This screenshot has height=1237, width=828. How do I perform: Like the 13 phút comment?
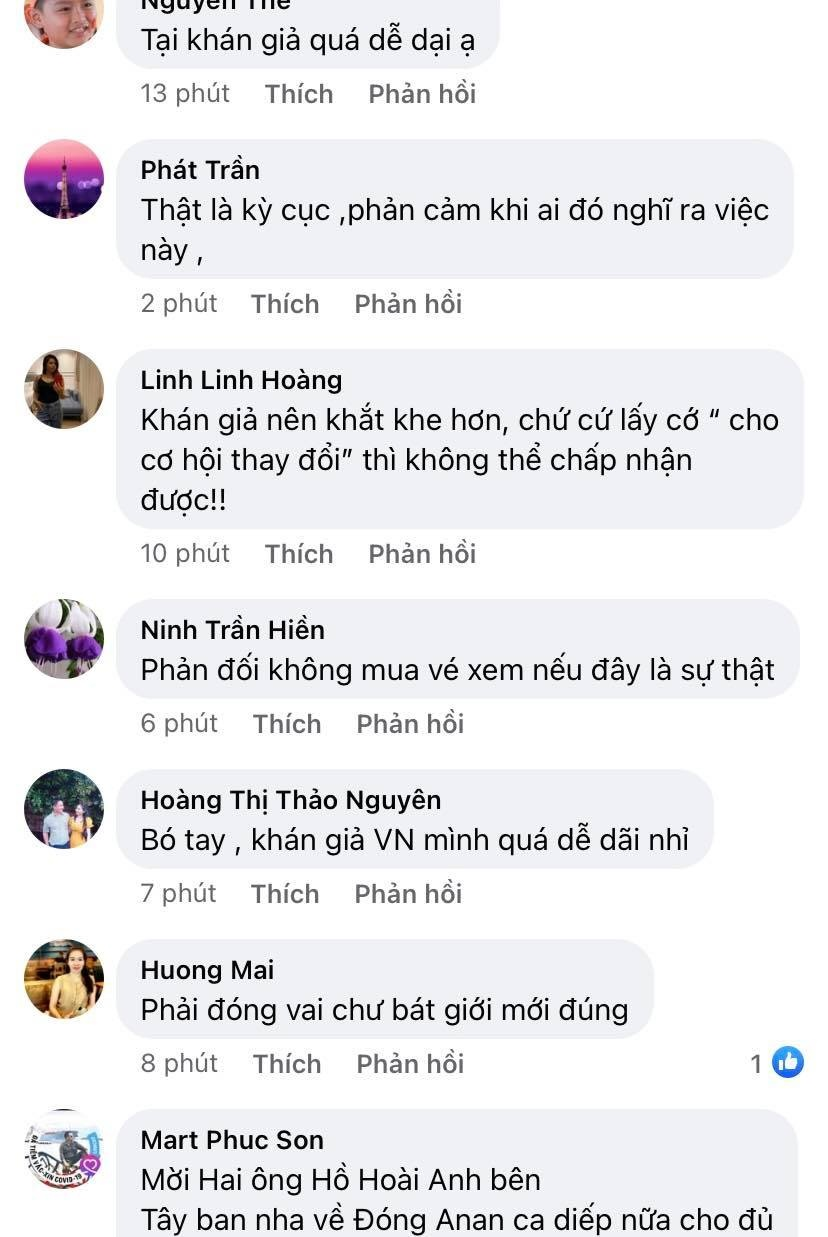(x=299, y=94)
